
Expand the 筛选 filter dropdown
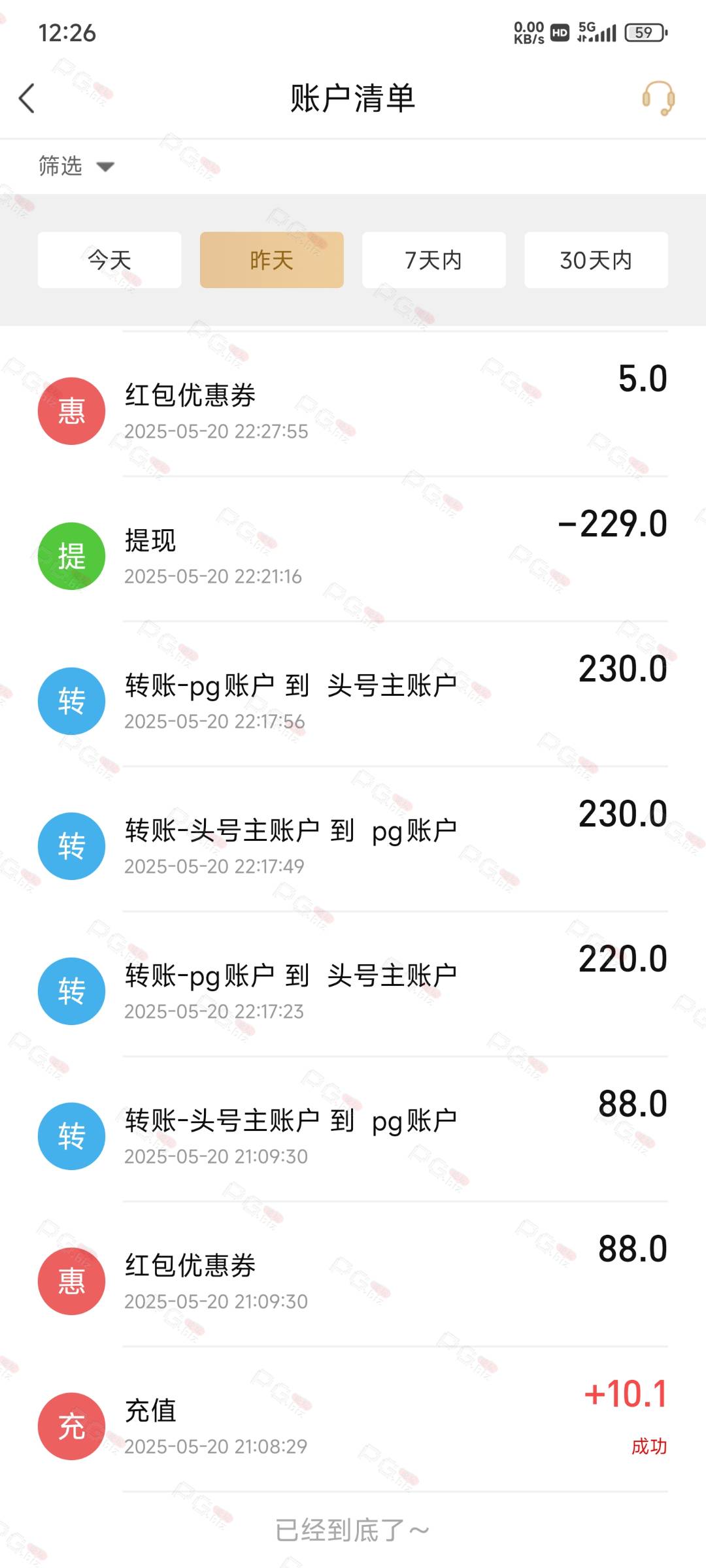click(x=76, y=166)
